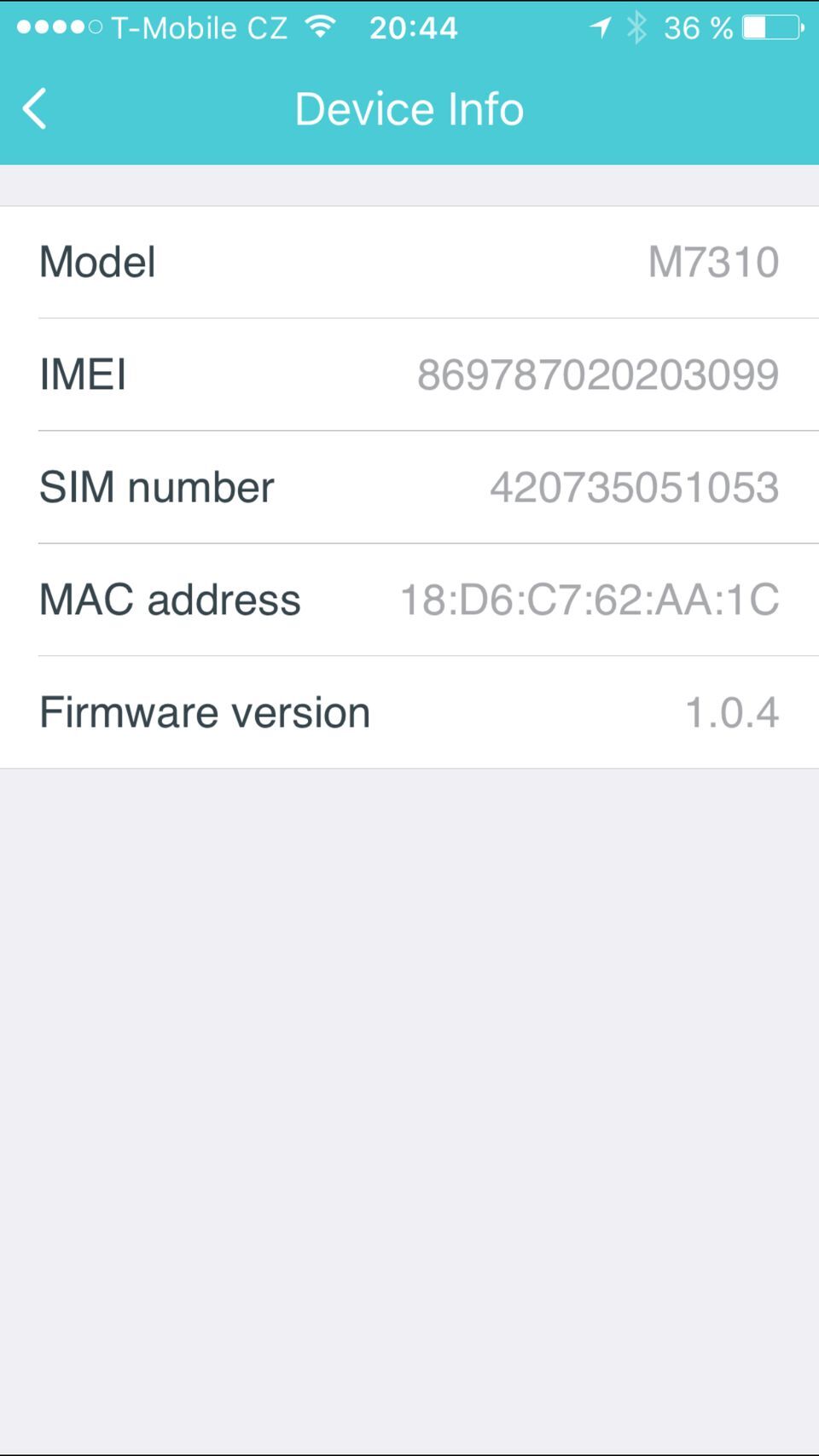Tap the IMEI value to copy it

pos(599,374)
